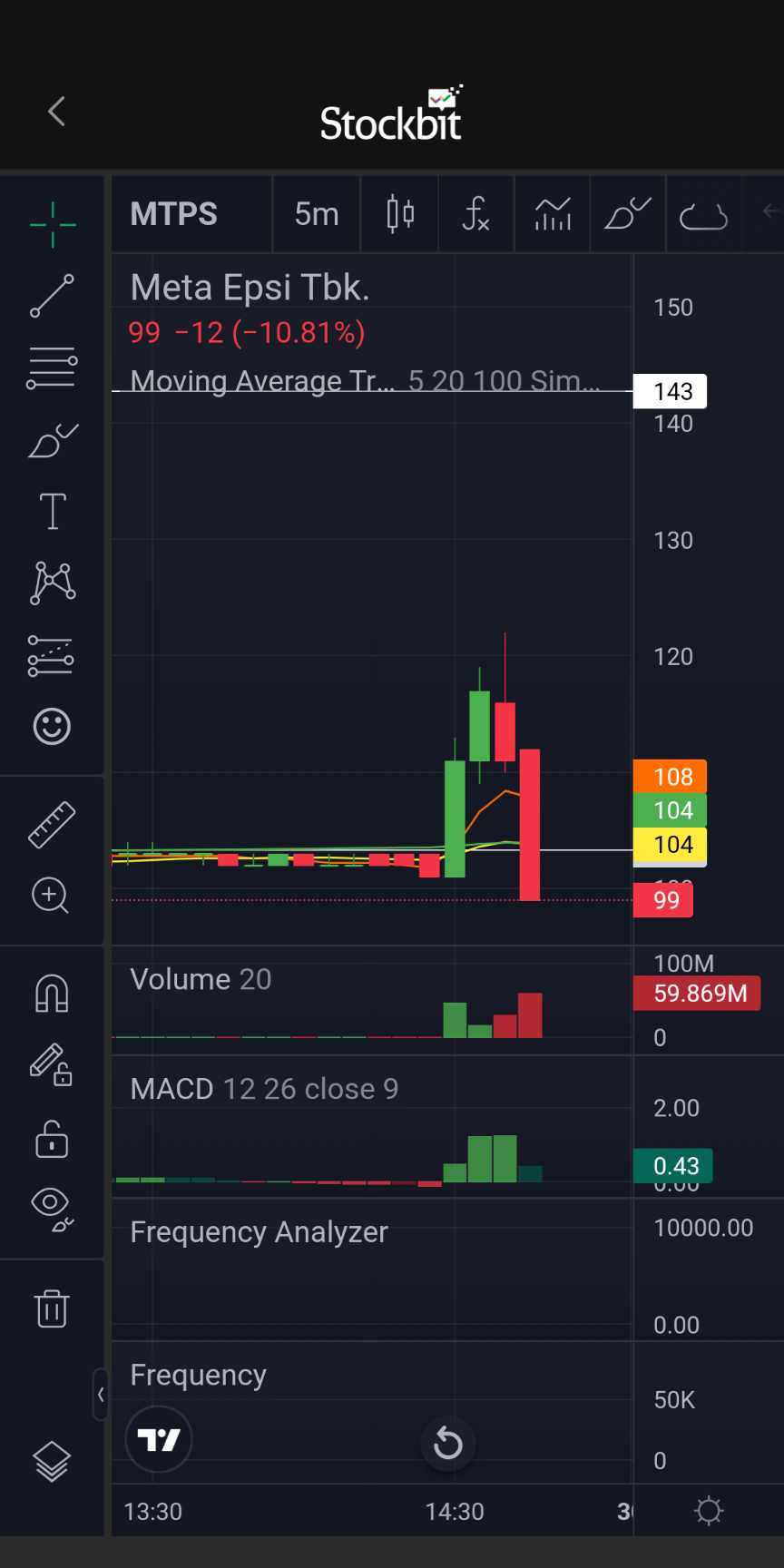Open the Indicators fx menu
This screenshot has width=784, height=1568.
(x=475, y=213)
